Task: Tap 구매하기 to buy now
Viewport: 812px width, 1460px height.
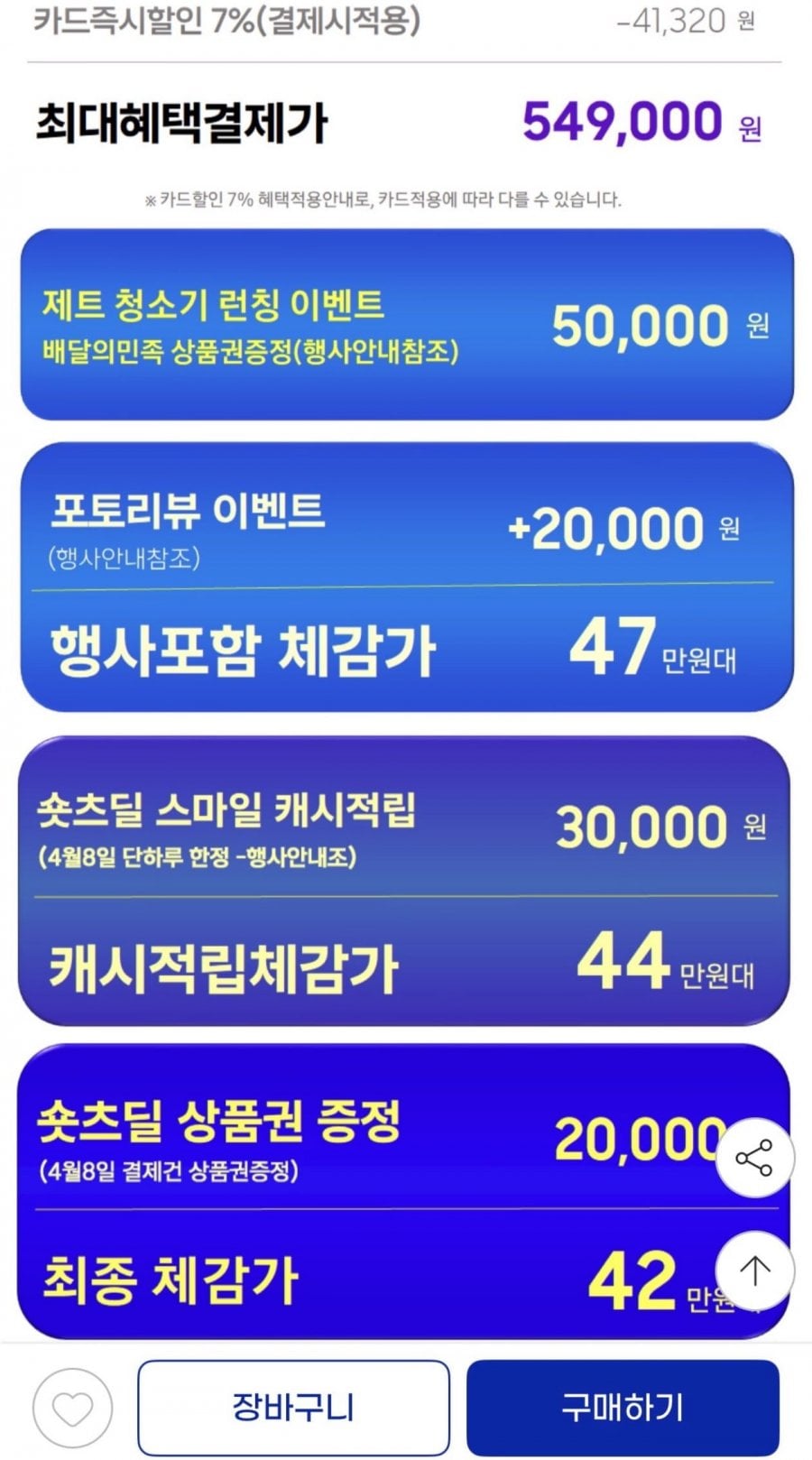Action: pos(623,1407)
